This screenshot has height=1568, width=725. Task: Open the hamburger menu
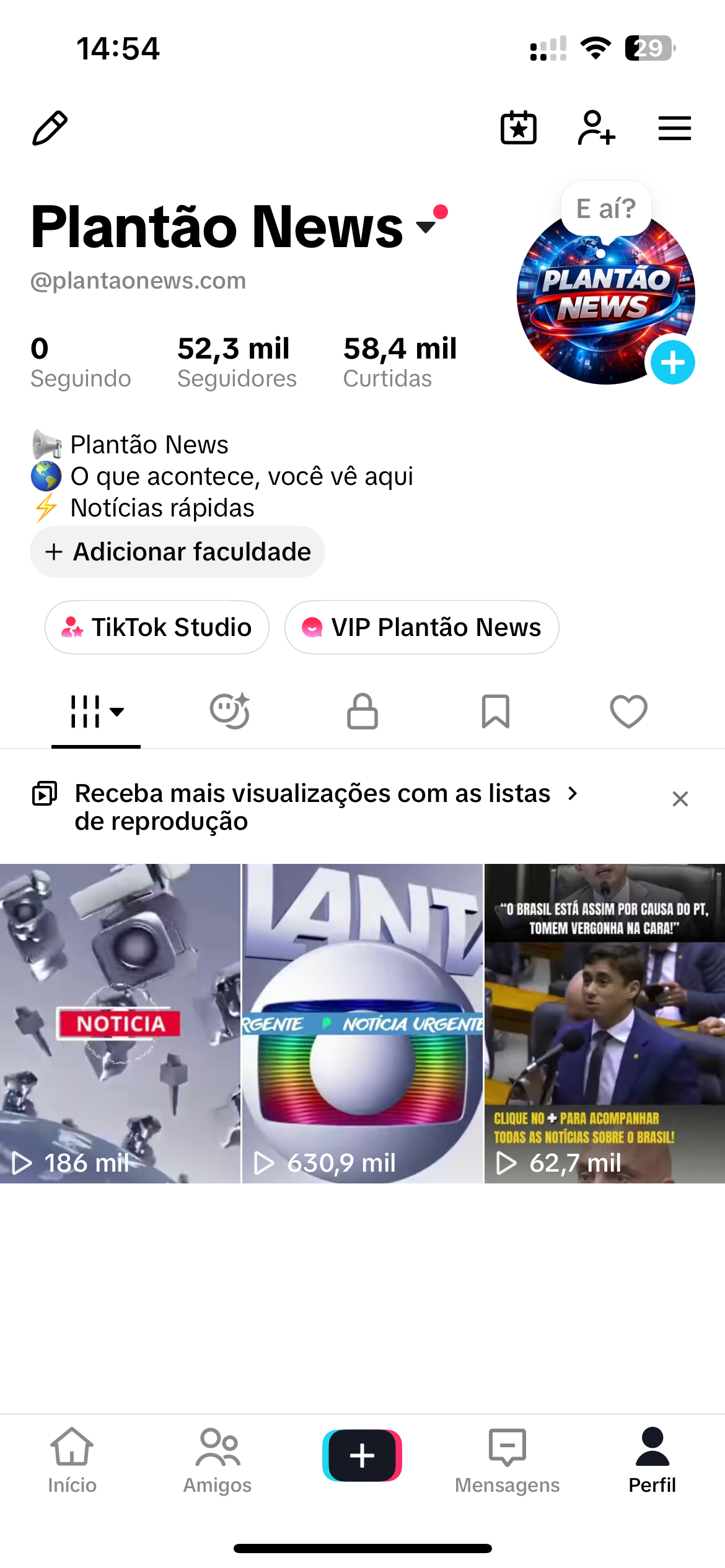[674, 128]
